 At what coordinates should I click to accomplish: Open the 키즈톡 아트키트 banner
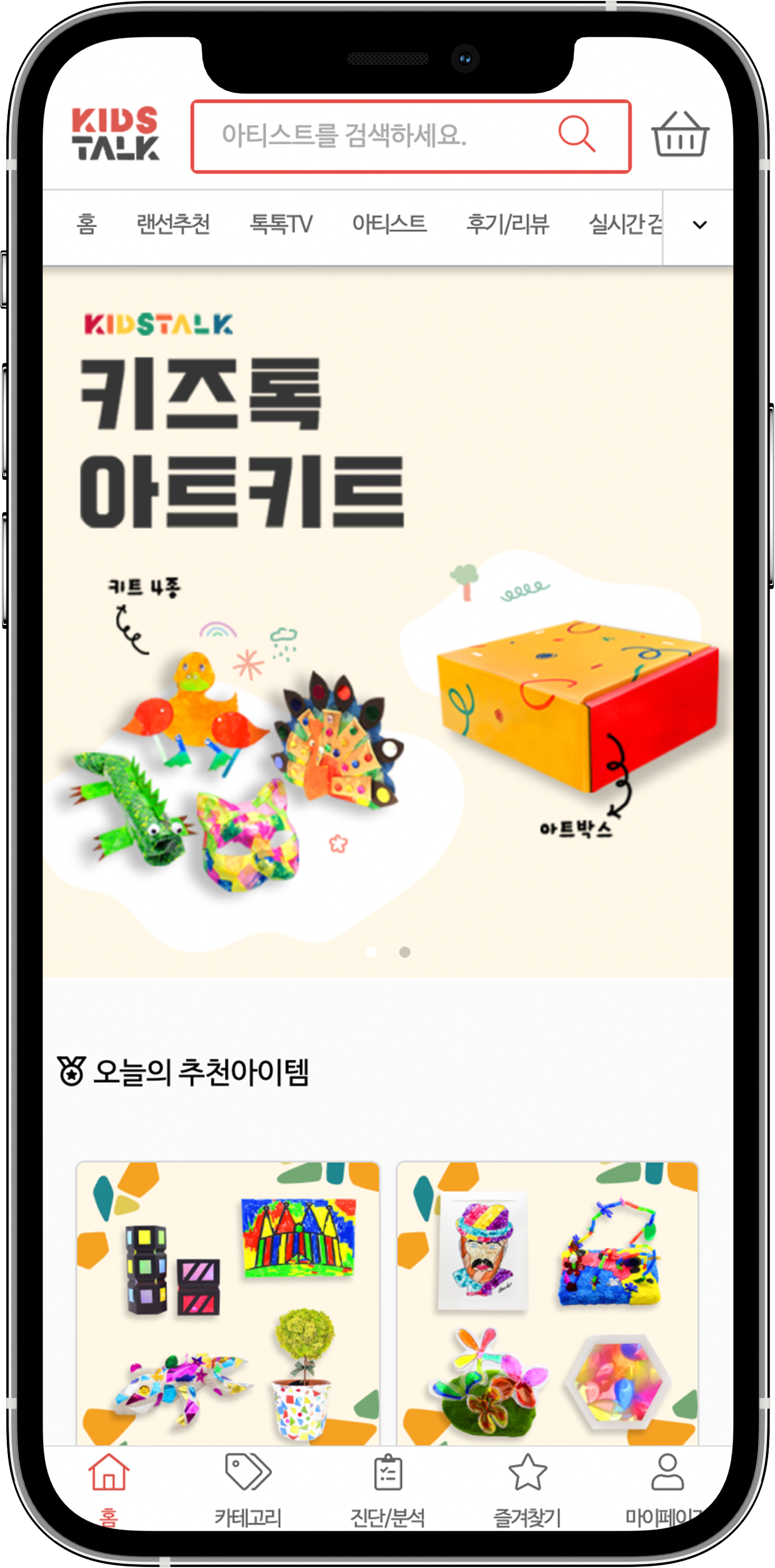pos(388,621)
